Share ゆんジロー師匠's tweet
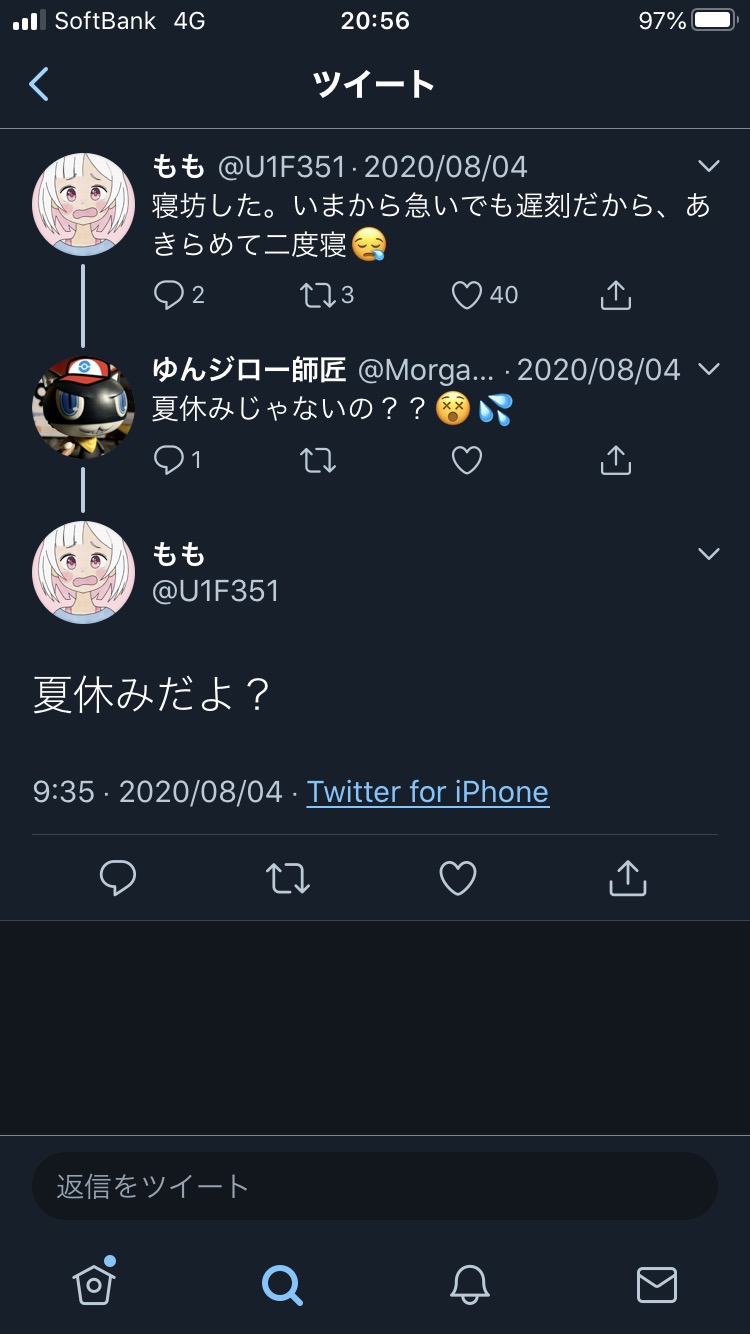 [616, 460]
